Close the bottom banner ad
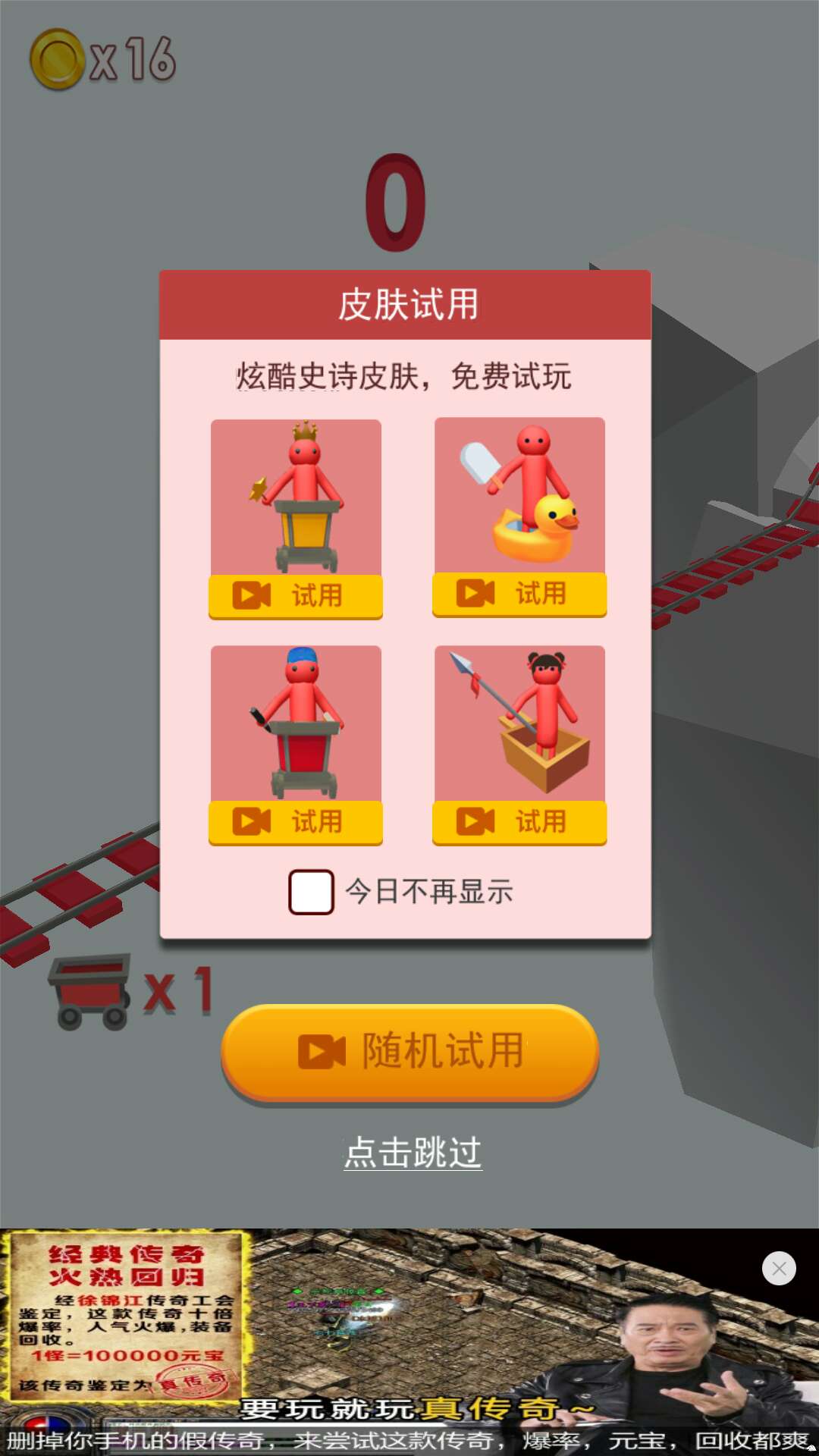Viewport: 819px width, 1456px height. pyautogui.click(x=779, y=1268)
